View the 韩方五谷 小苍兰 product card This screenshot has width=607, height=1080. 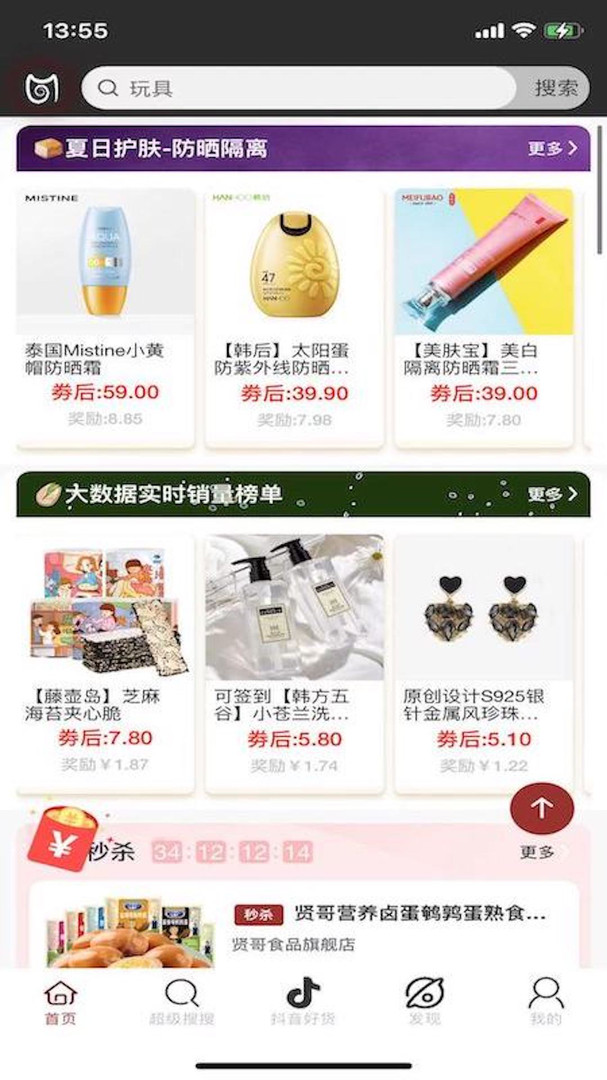(x=294, y=660)
